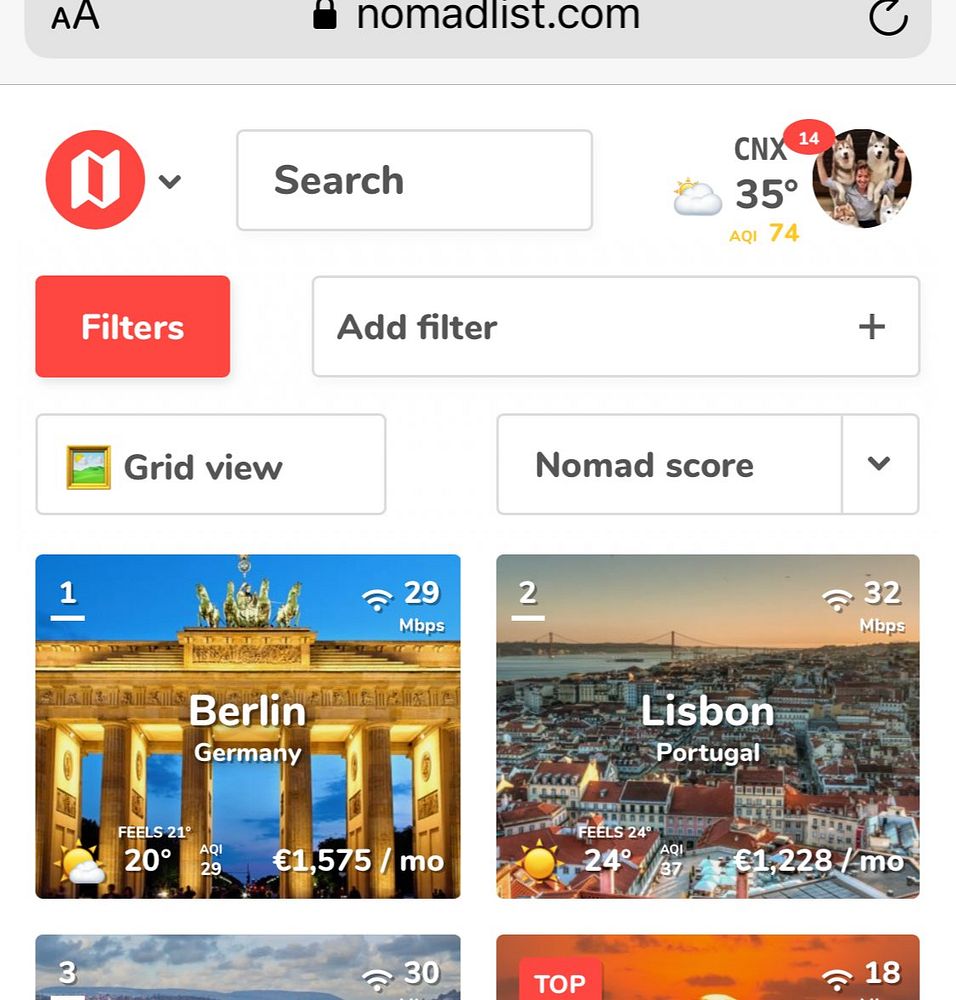Expand the Nomad score sort dropdown
The image size is (956, 1000).
point(879,464)
